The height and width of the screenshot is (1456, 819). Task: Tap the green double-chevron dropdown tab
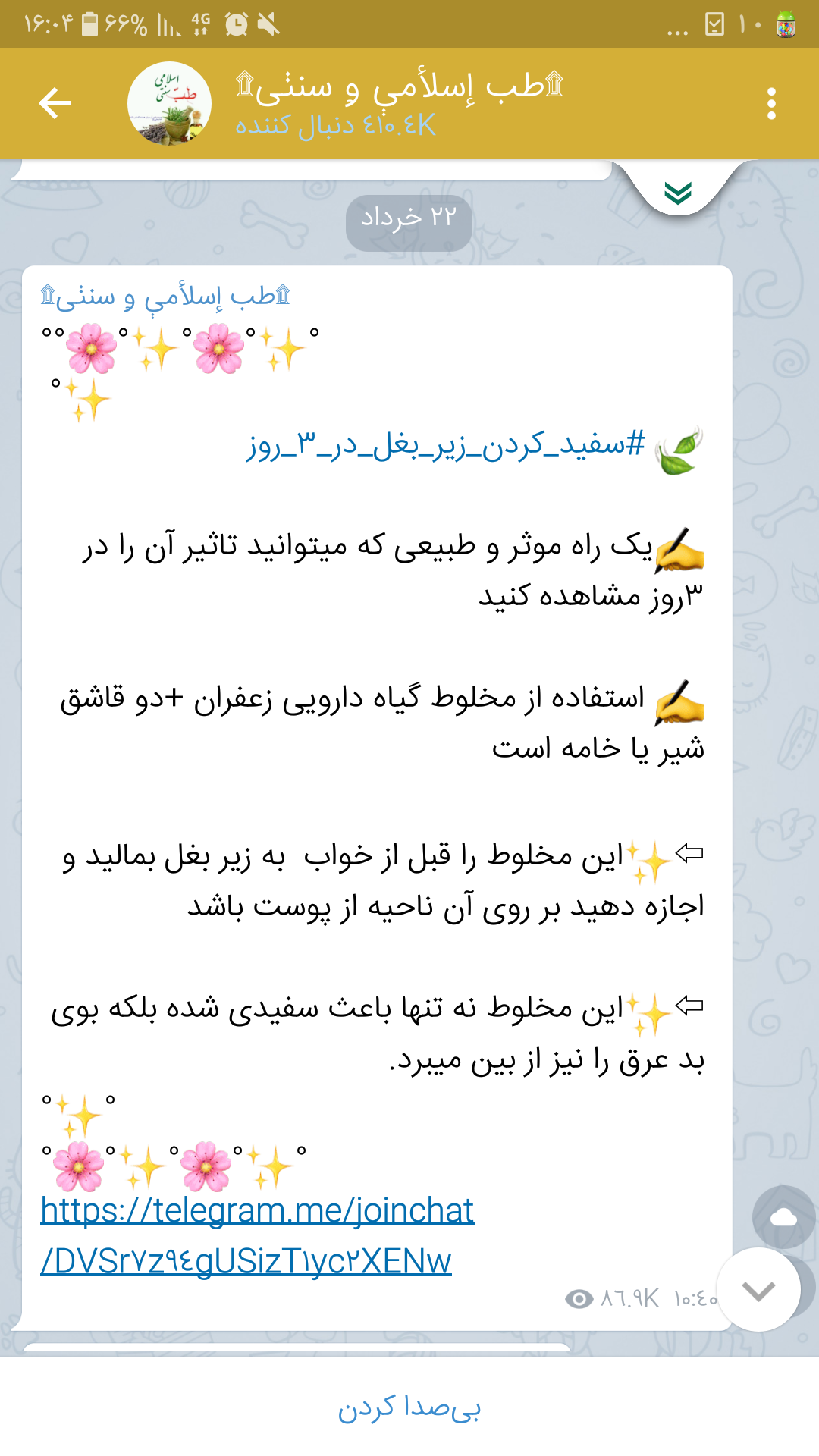tap(678, 193)
